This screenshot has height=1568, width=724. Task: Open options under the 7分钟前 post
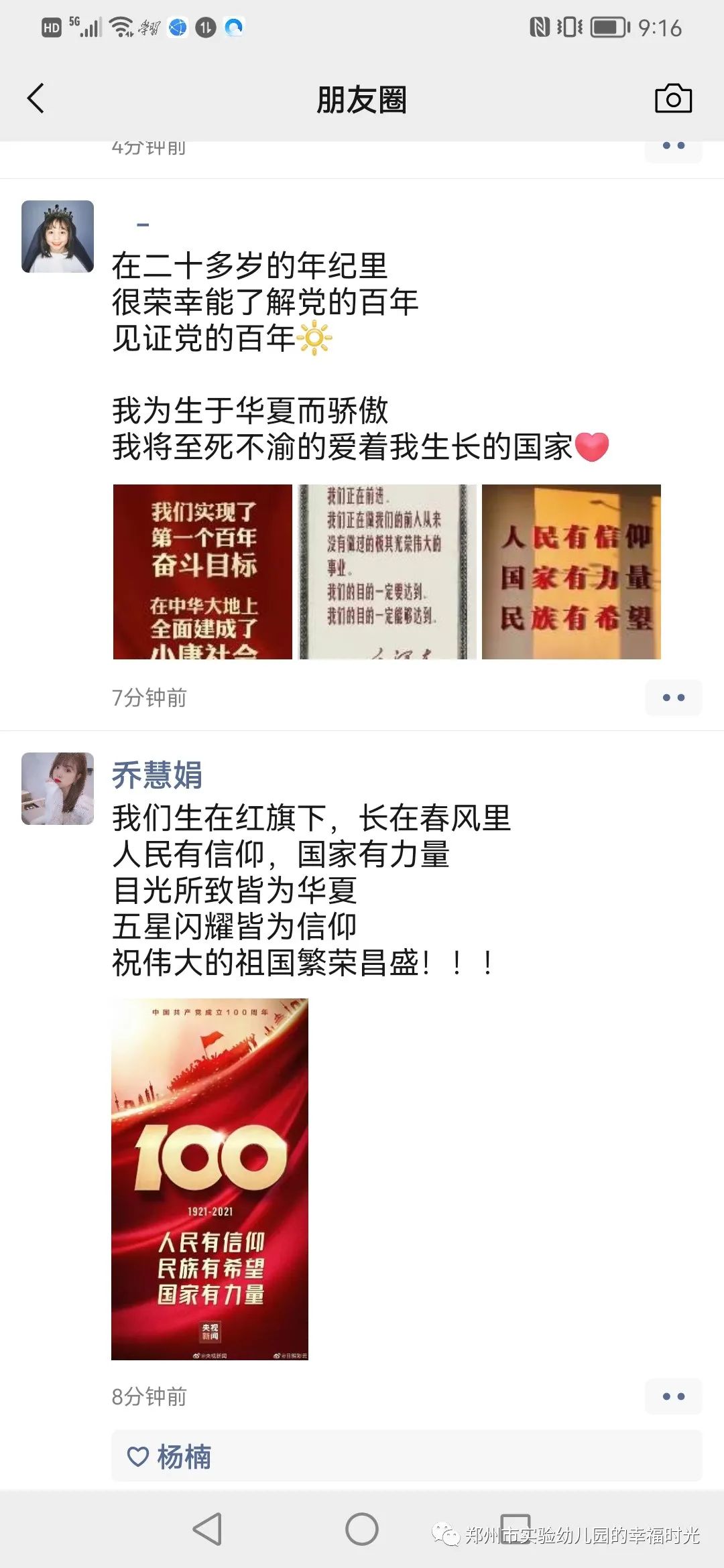(x=673, y=698)
